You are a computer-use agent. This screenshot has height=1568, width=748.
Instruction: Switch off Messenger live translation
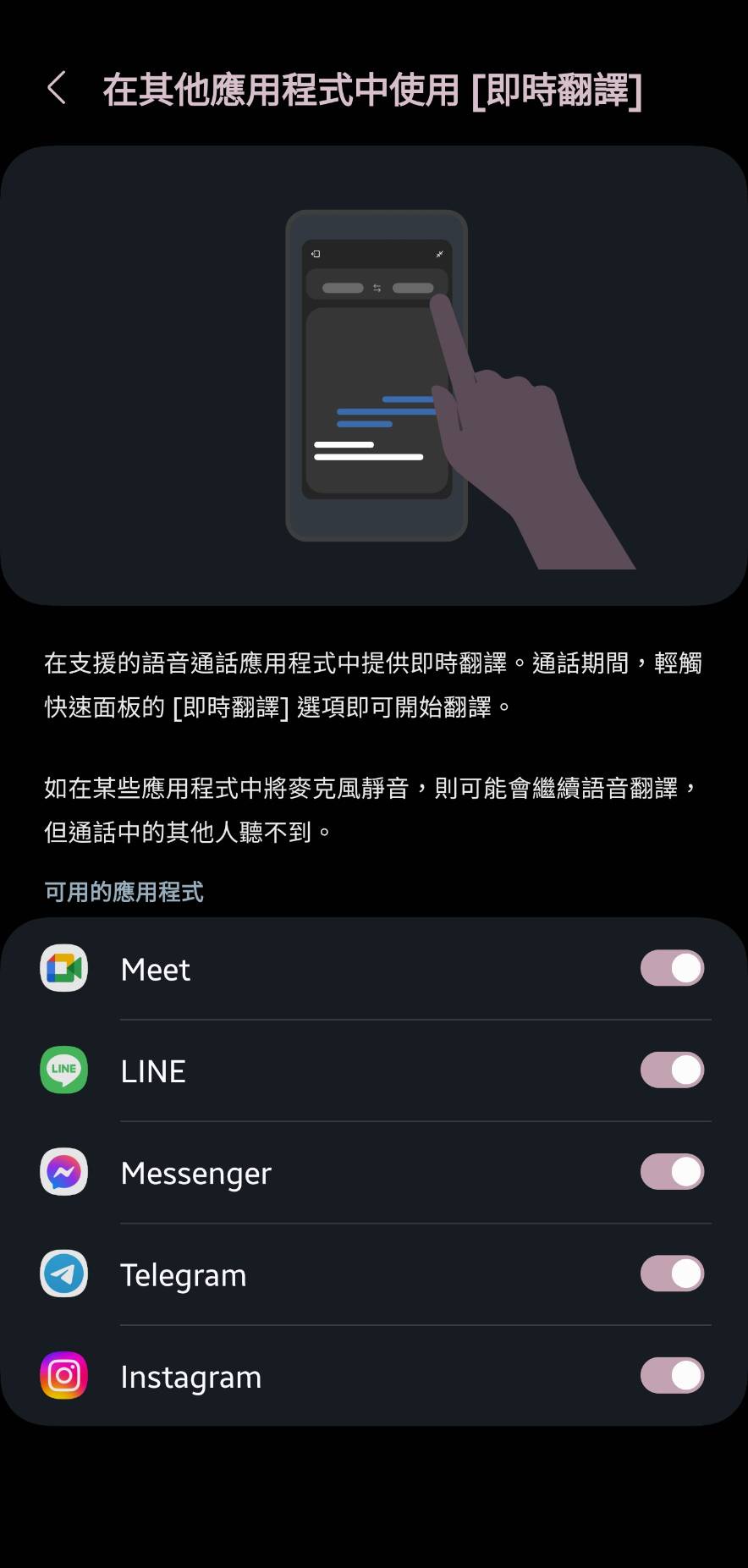pos(672,1172)
